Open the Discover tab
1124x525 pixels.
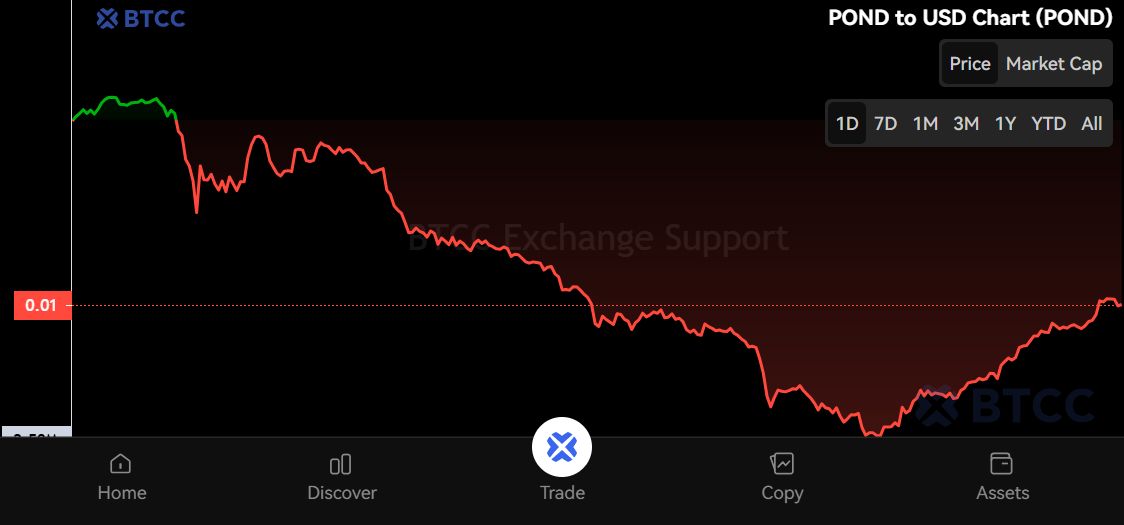pos(342,477)
